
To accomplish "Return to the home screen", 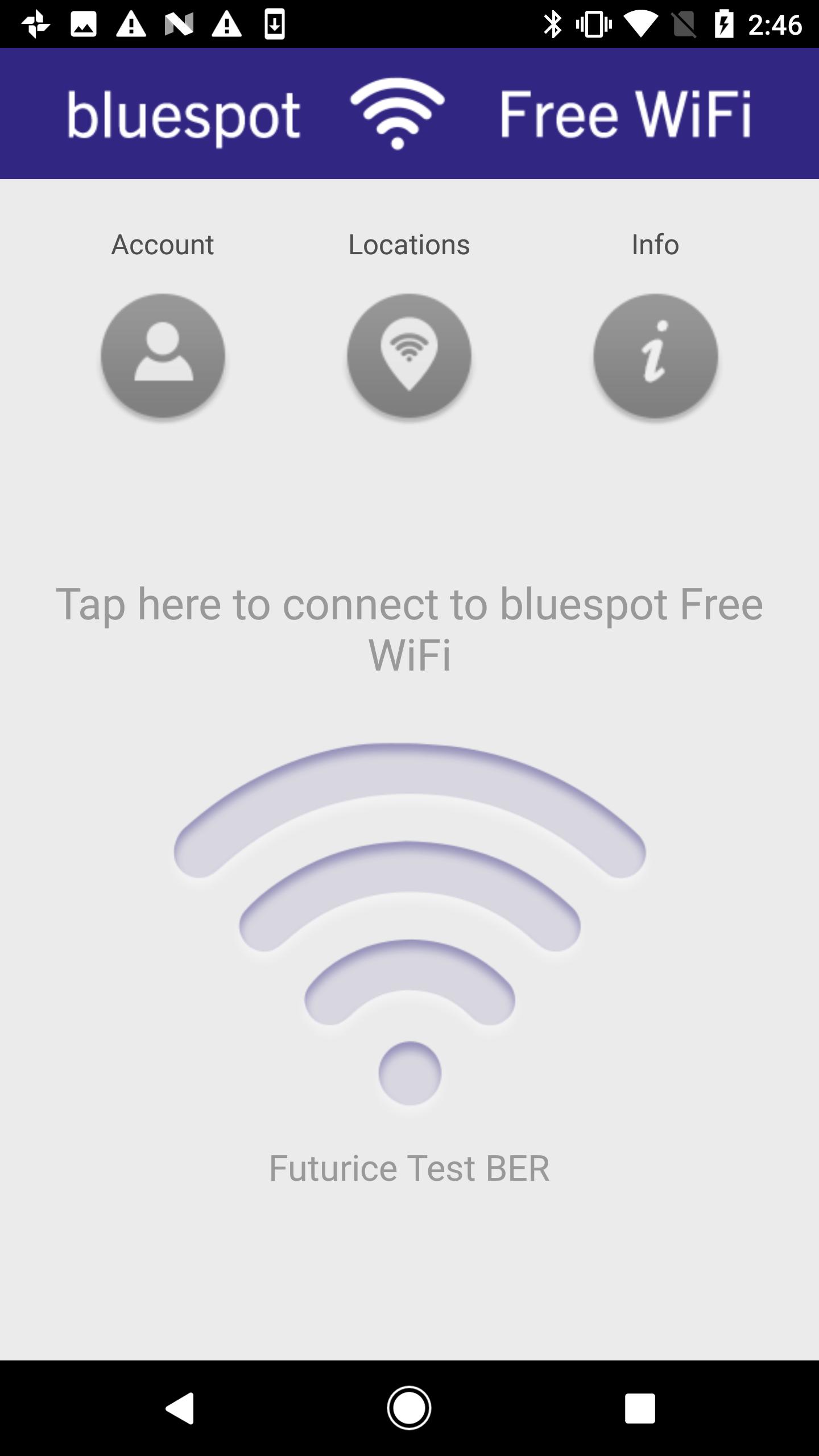I will 409,1408.
